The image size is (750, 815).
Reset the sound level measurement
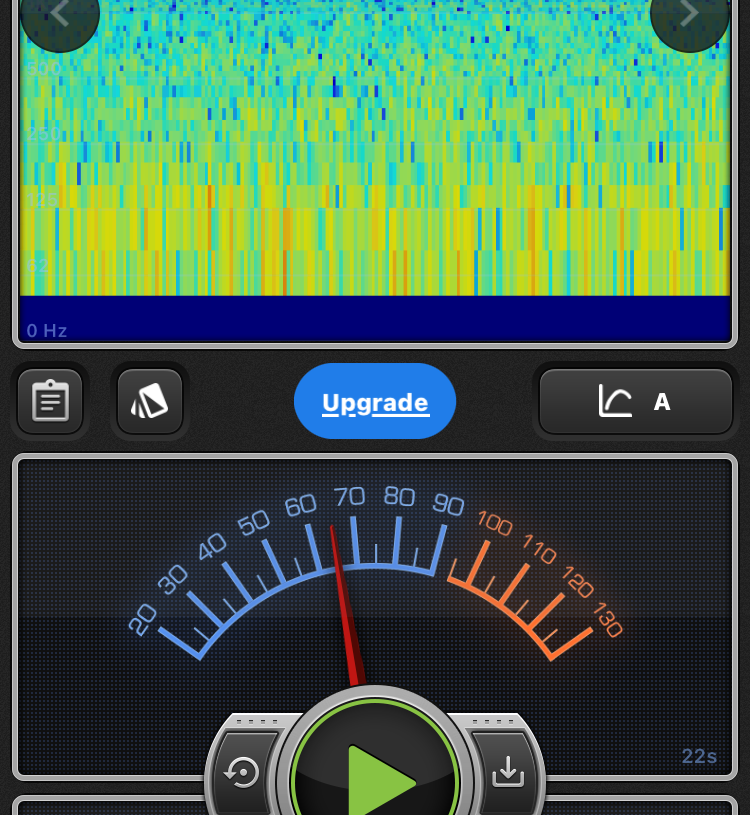tap(244, 772)
